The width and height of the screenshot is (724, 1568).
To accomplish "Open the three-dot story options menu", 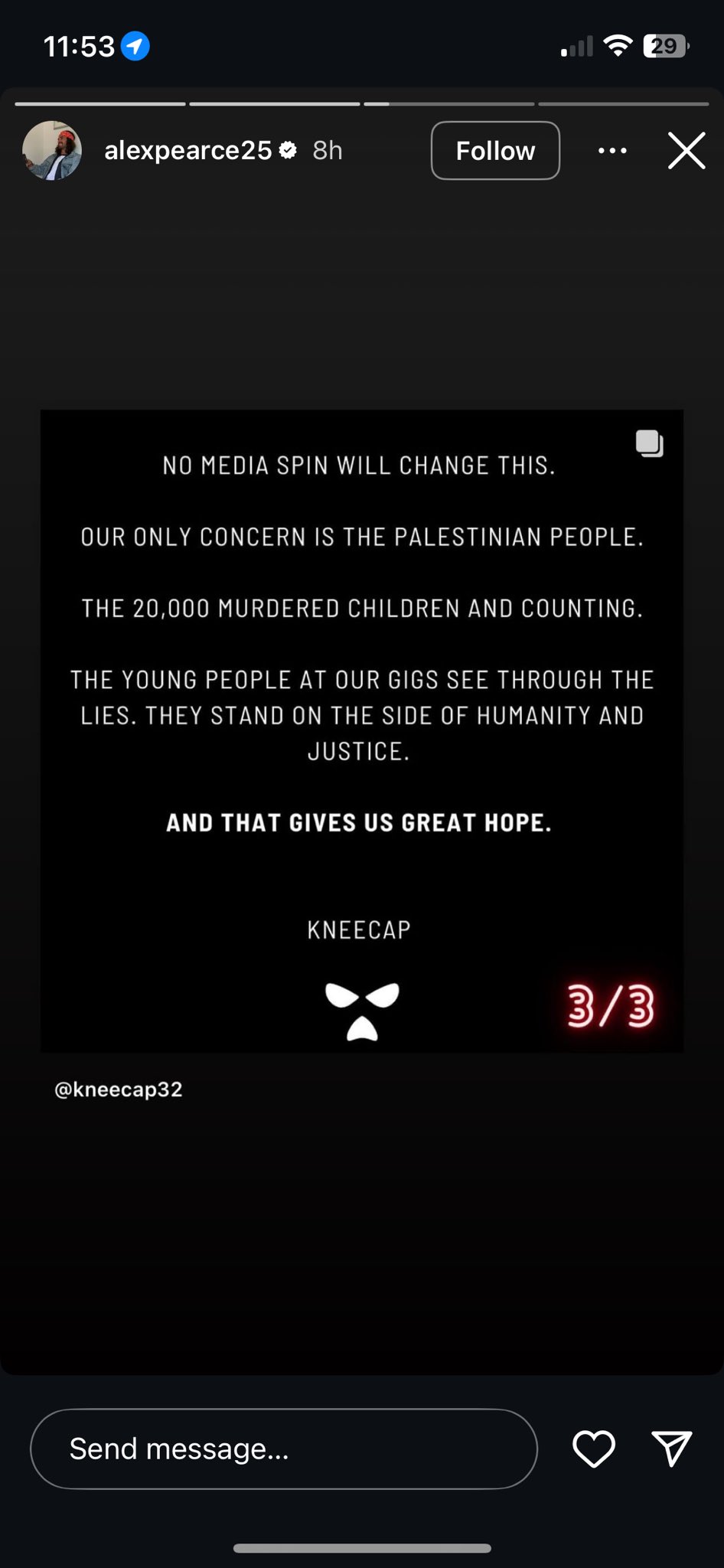I will (x=612, y=151).
